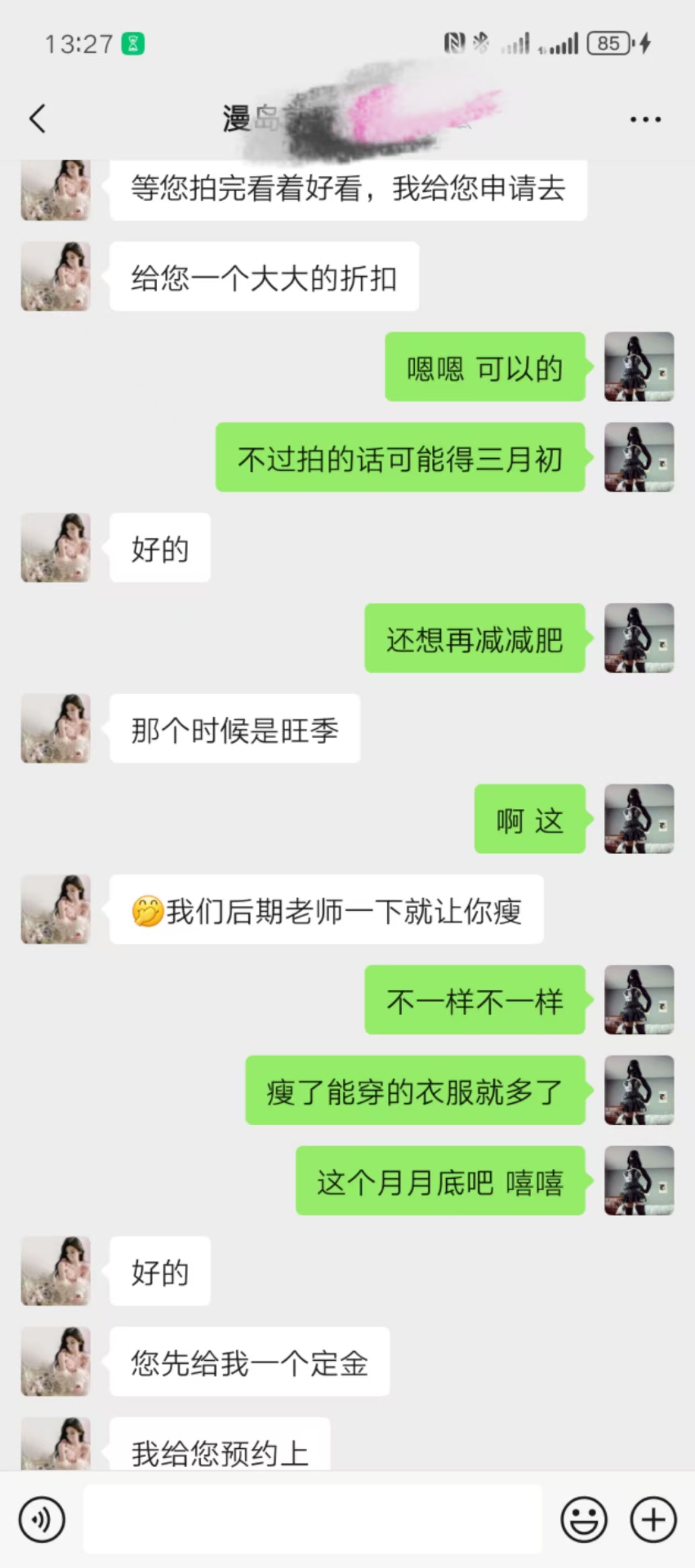
Task: Open the three-dot chat info menu
Action: tap(645, 119)
